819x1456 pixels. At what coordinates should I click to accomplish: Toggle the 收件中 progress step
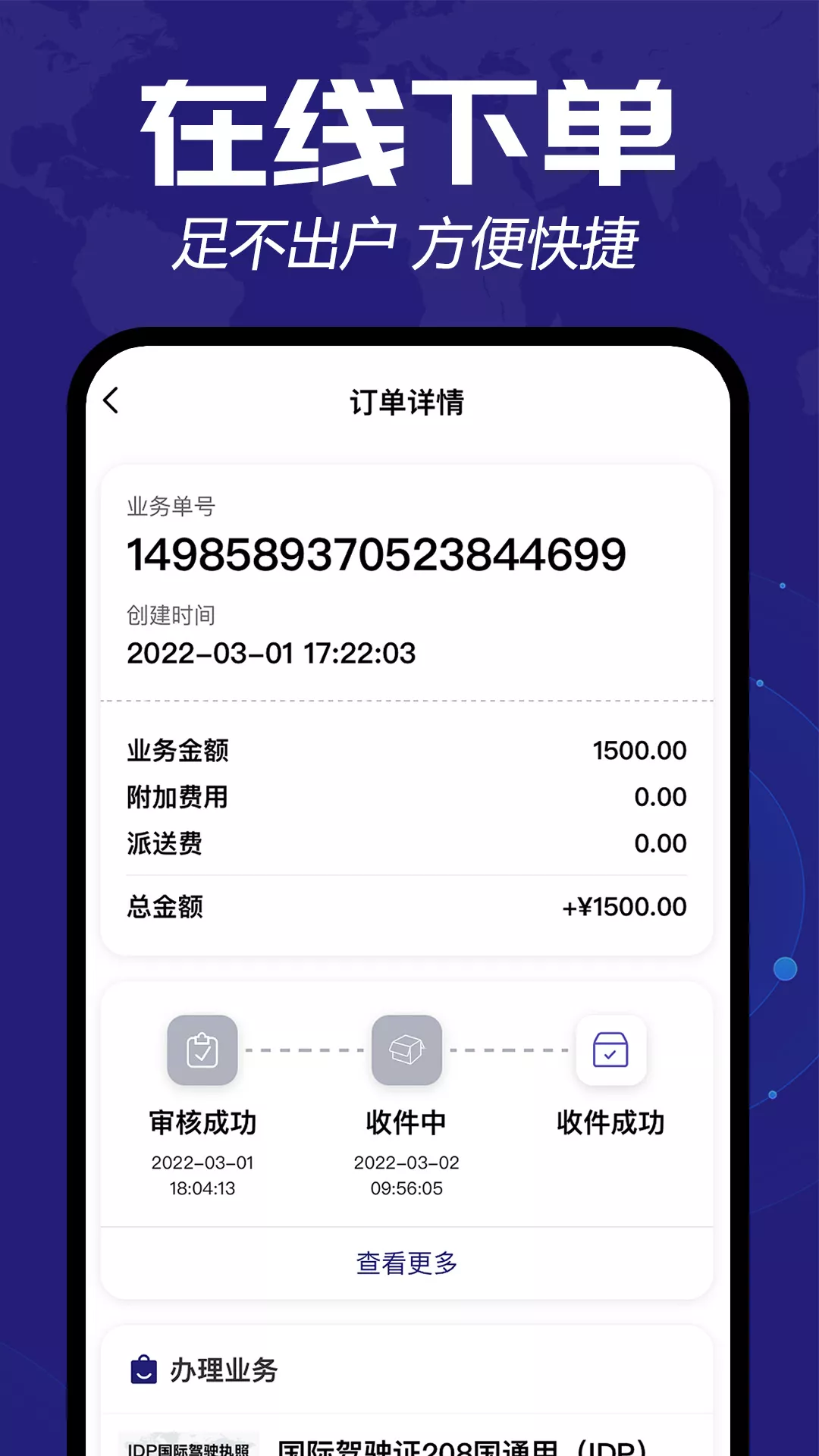(x=405, y=1125)
